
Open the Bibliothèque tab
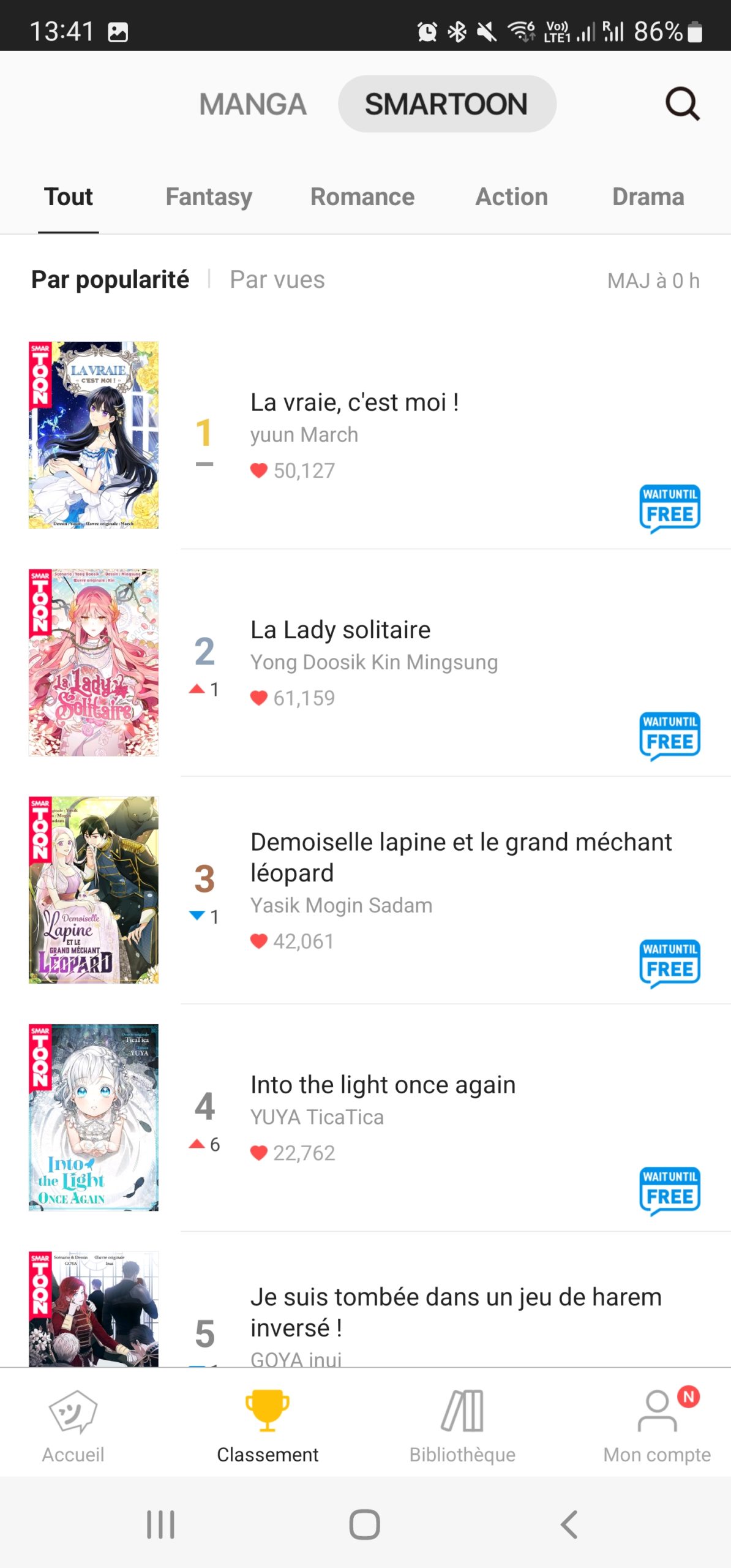click(x=462, y=1425)
